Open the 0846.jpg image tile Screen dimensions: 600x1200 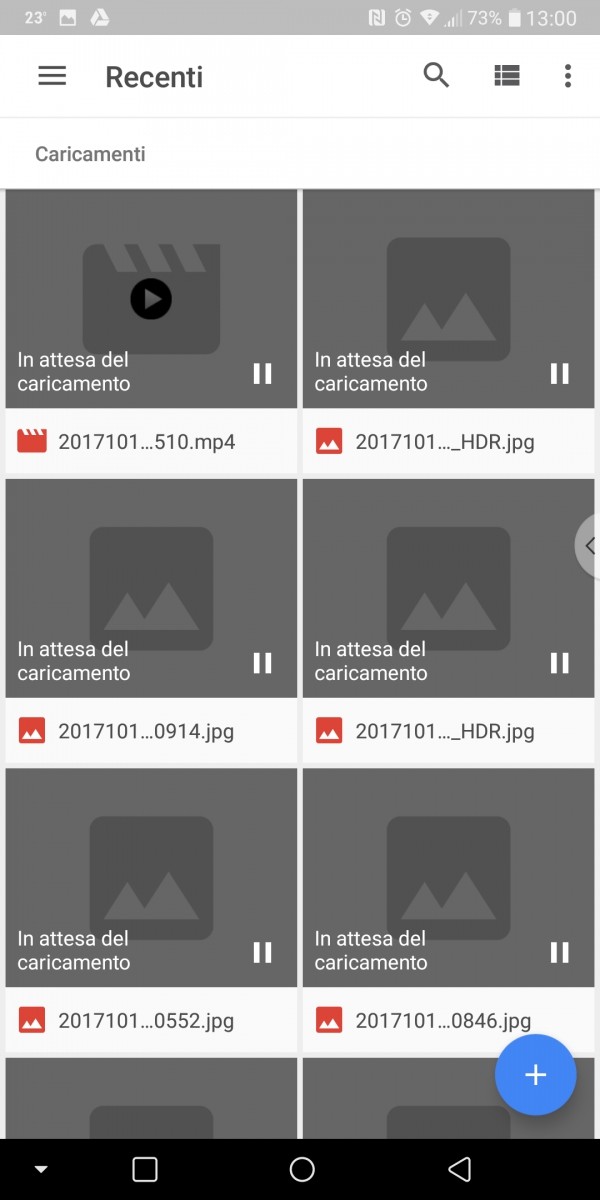click(448, 910)
